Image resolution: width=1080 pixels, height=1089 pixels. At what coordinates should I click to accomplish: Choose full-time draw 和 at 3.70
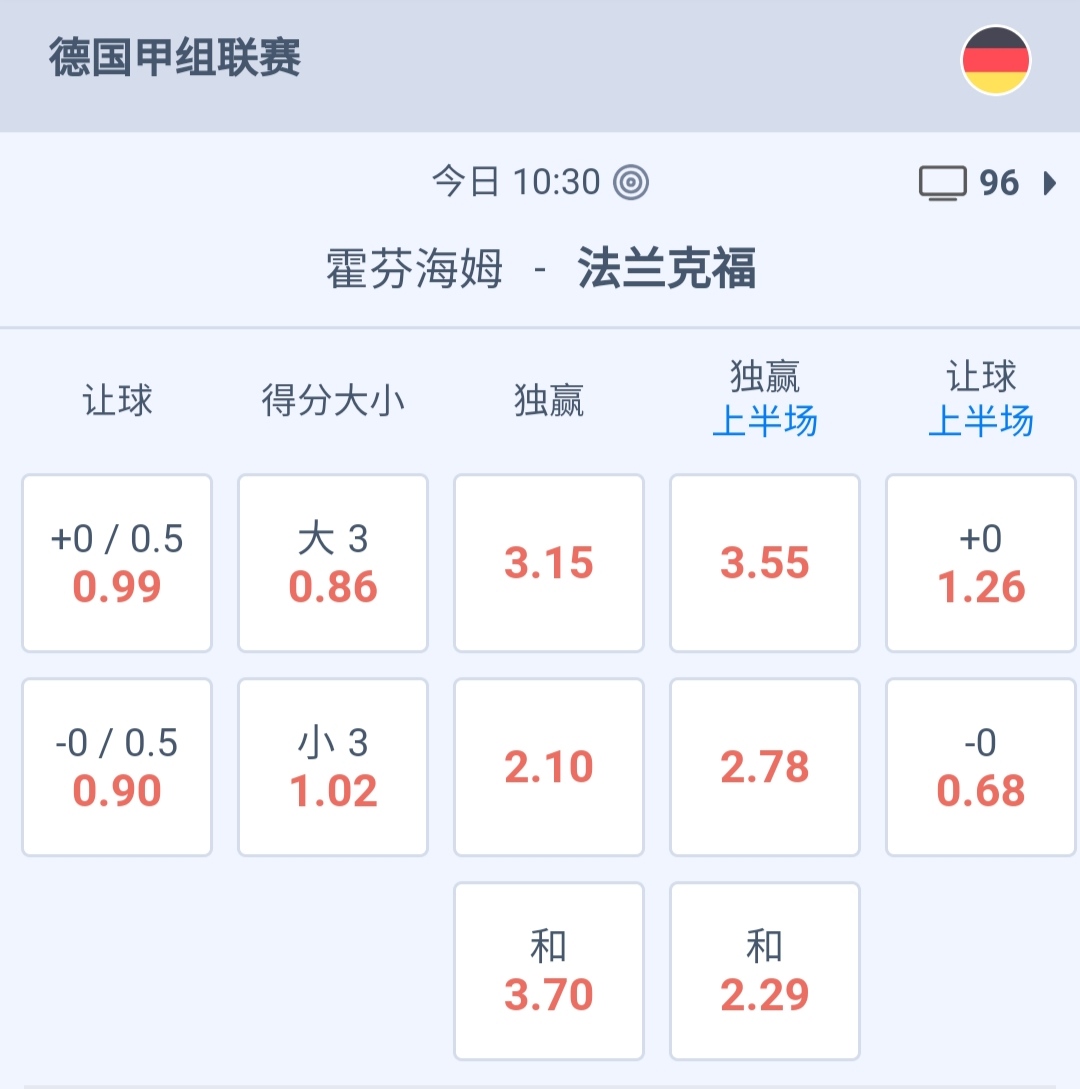549,971
